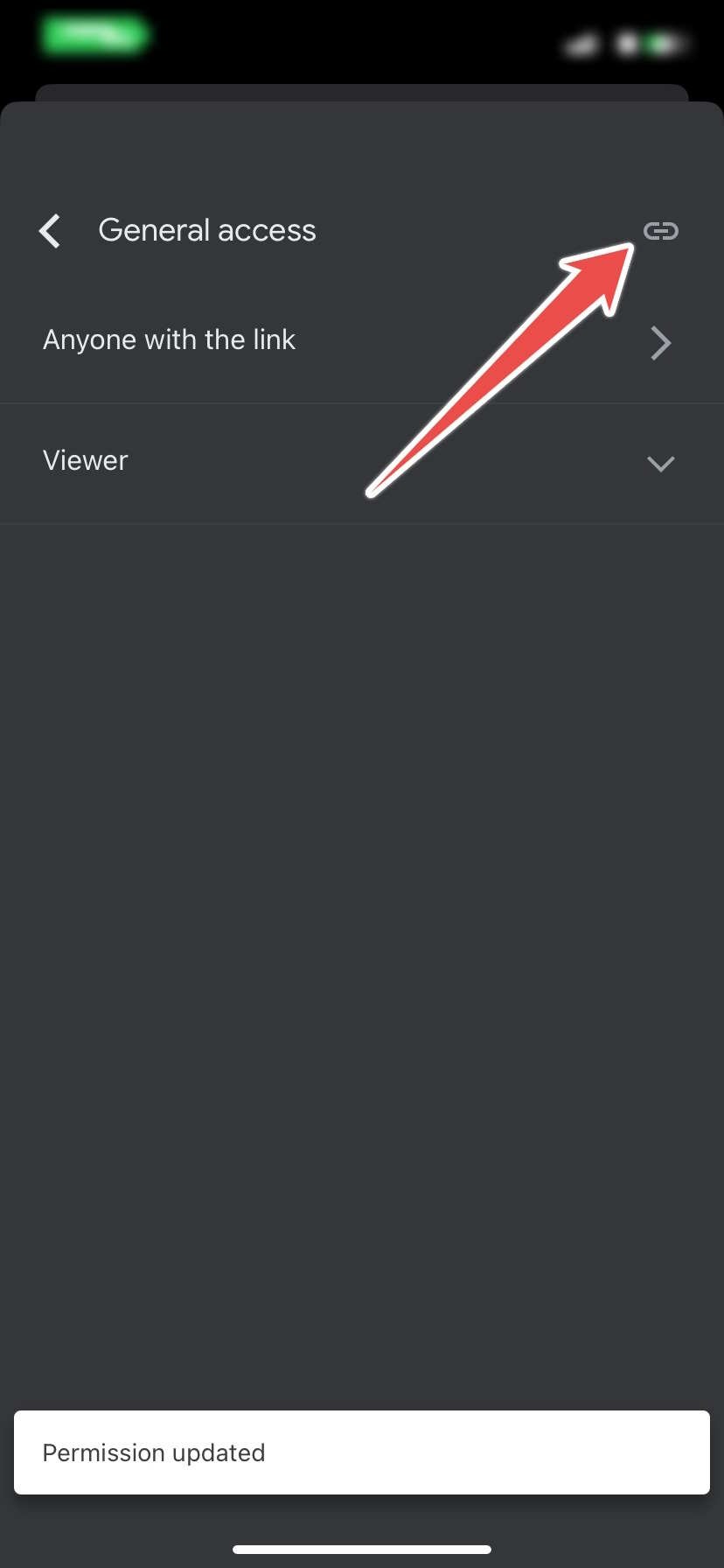This screenshot has width=724, height=1568.
Task: Copy the sharing link
Action: coord(660,231)
